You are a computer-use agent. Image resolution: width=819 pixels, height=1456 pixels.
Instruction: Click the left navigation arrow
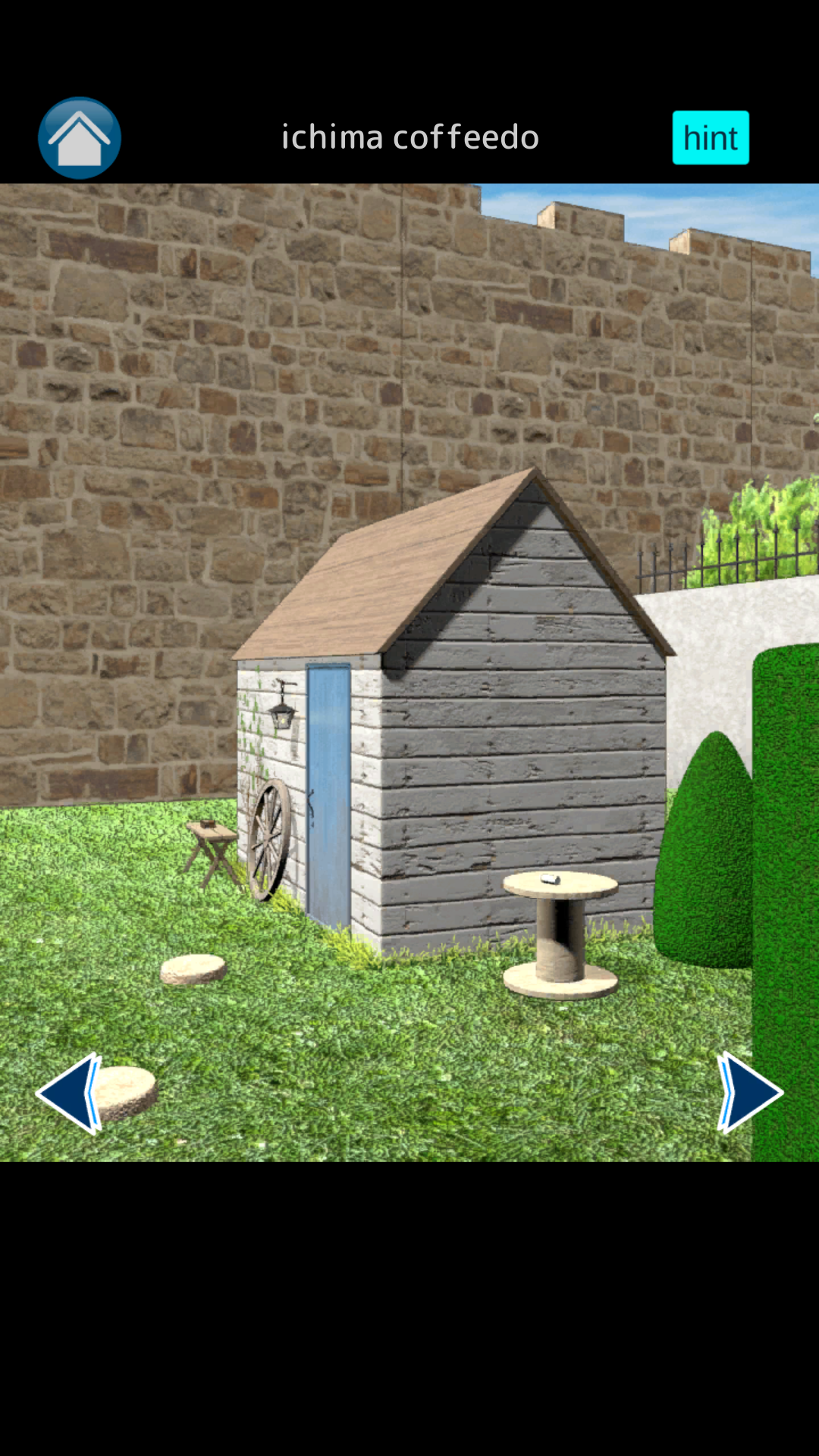[72, 1092]
